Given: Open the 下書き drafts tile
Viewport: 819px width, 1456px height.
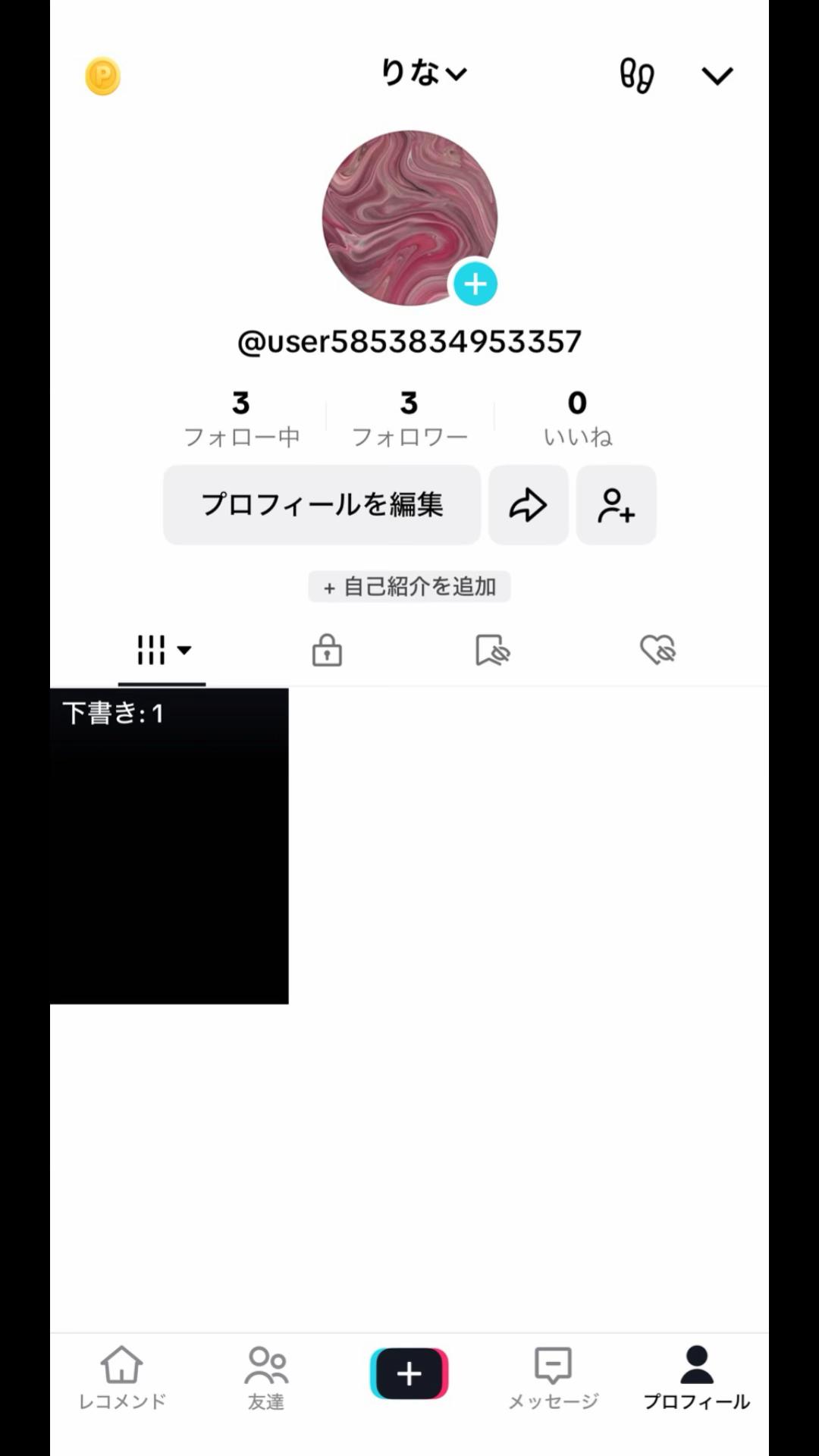Looking at the screenshot, I should pos(169,846).
